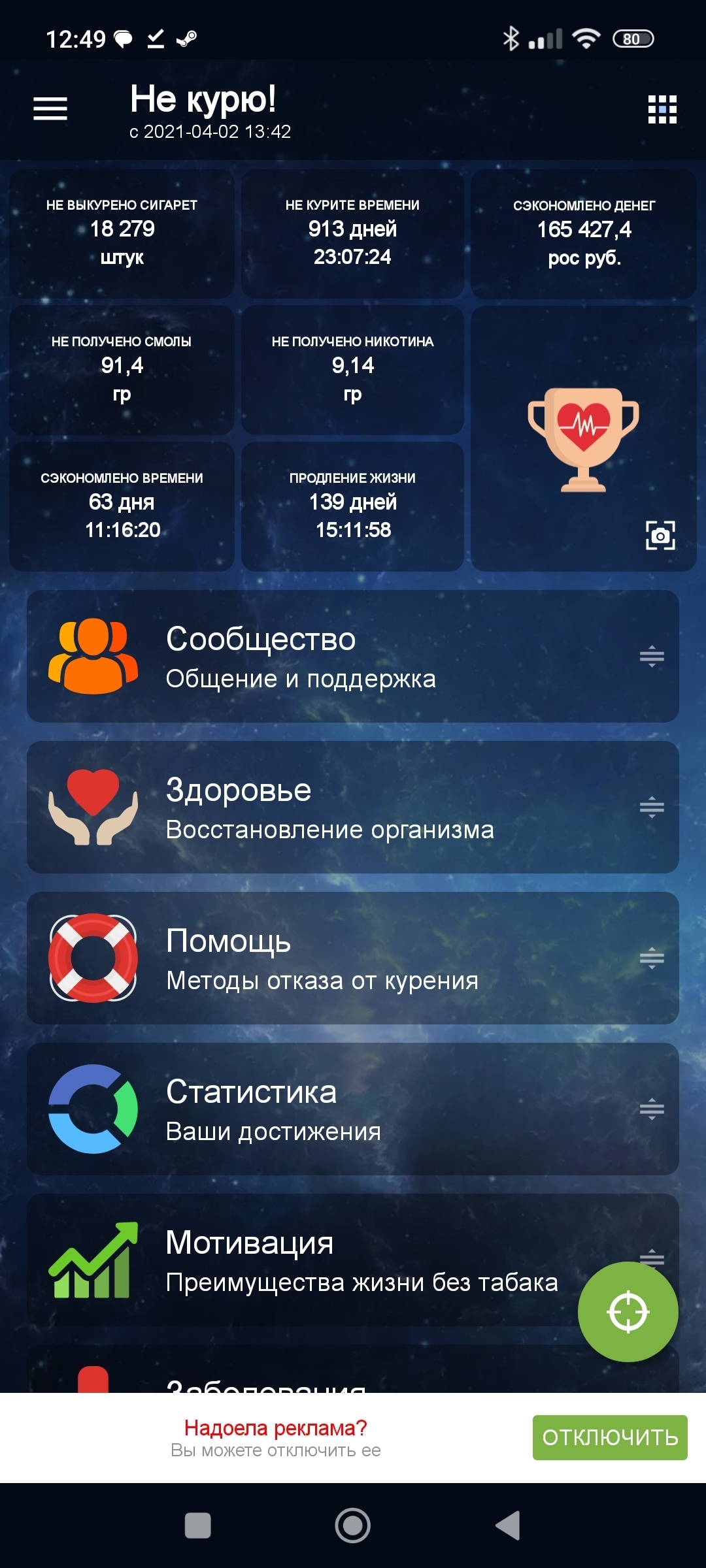Image resolution: width=706 pixels, height=1568 pixels.
Task: Open the cigarettes not smoked tile
Action: coord(122,233)
